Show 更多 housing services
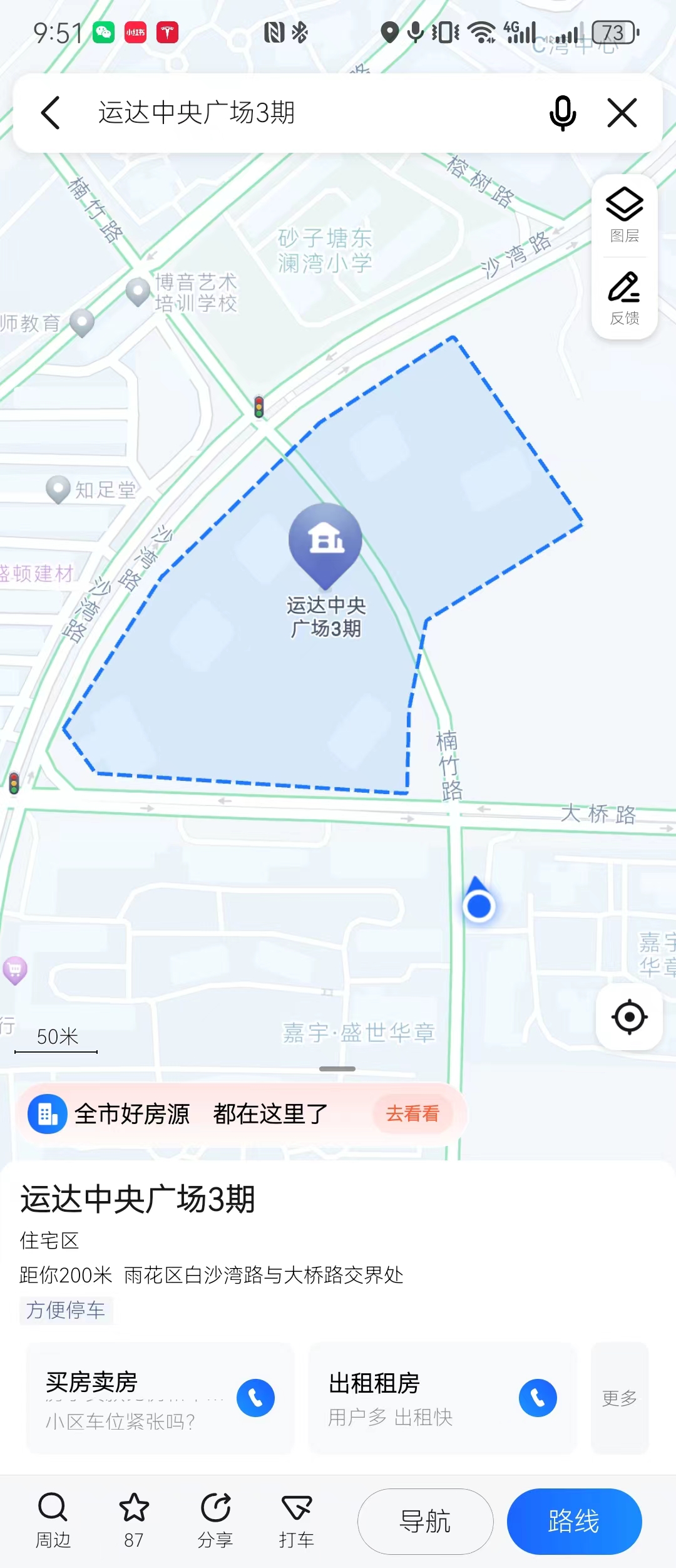Viewport: 676px width, 1568px height. pyautogui.click(x=619, y=1398)
